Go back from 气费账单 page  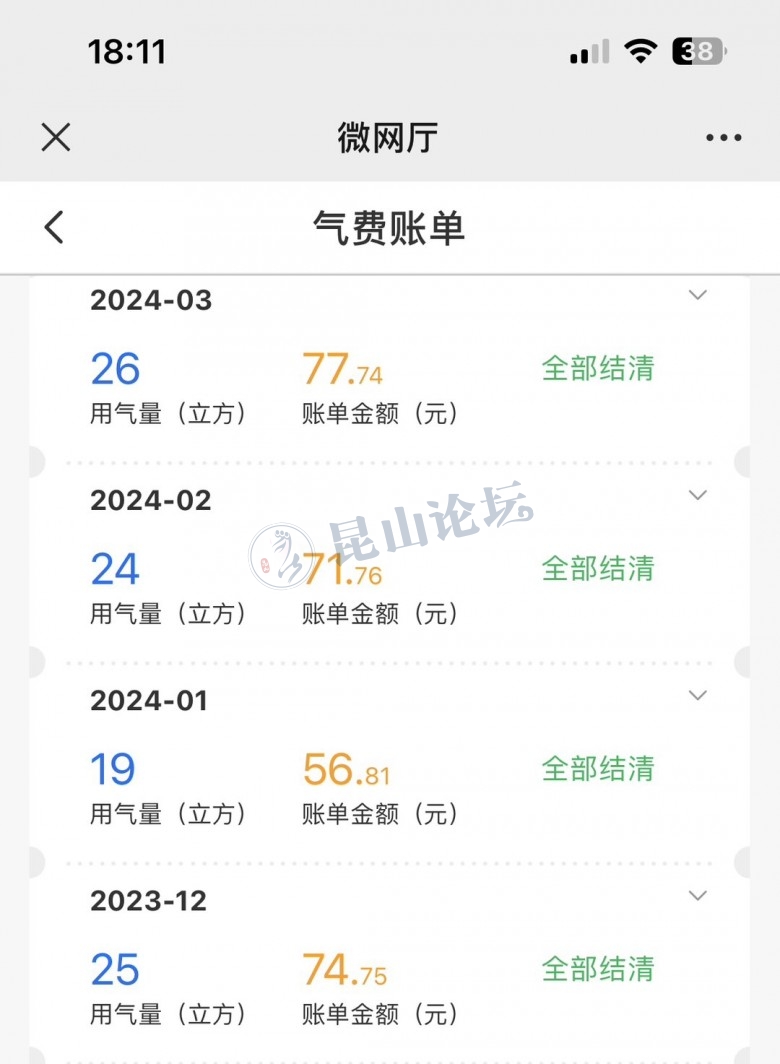[54, 228]
